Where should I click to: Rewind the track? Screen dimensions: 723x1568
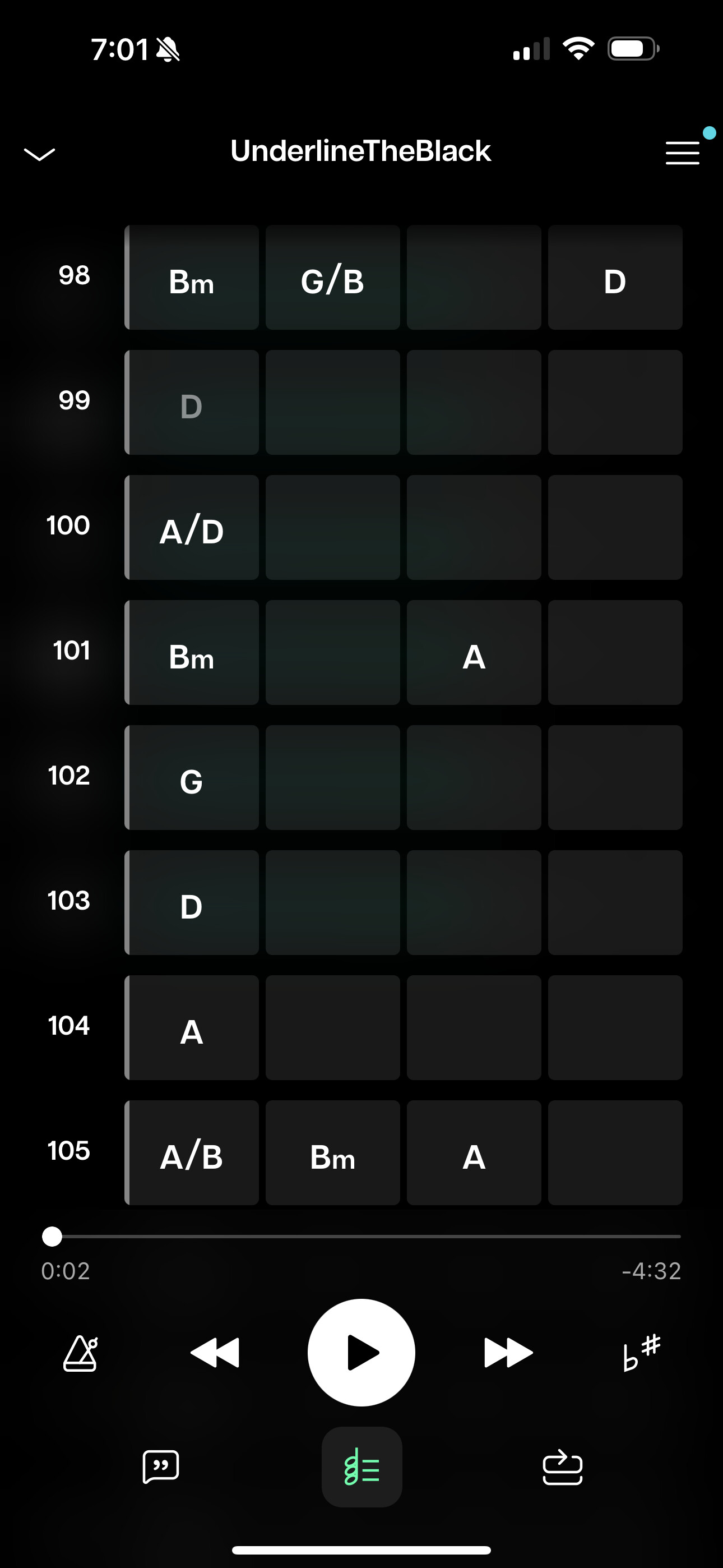[x=215, y=1353]
